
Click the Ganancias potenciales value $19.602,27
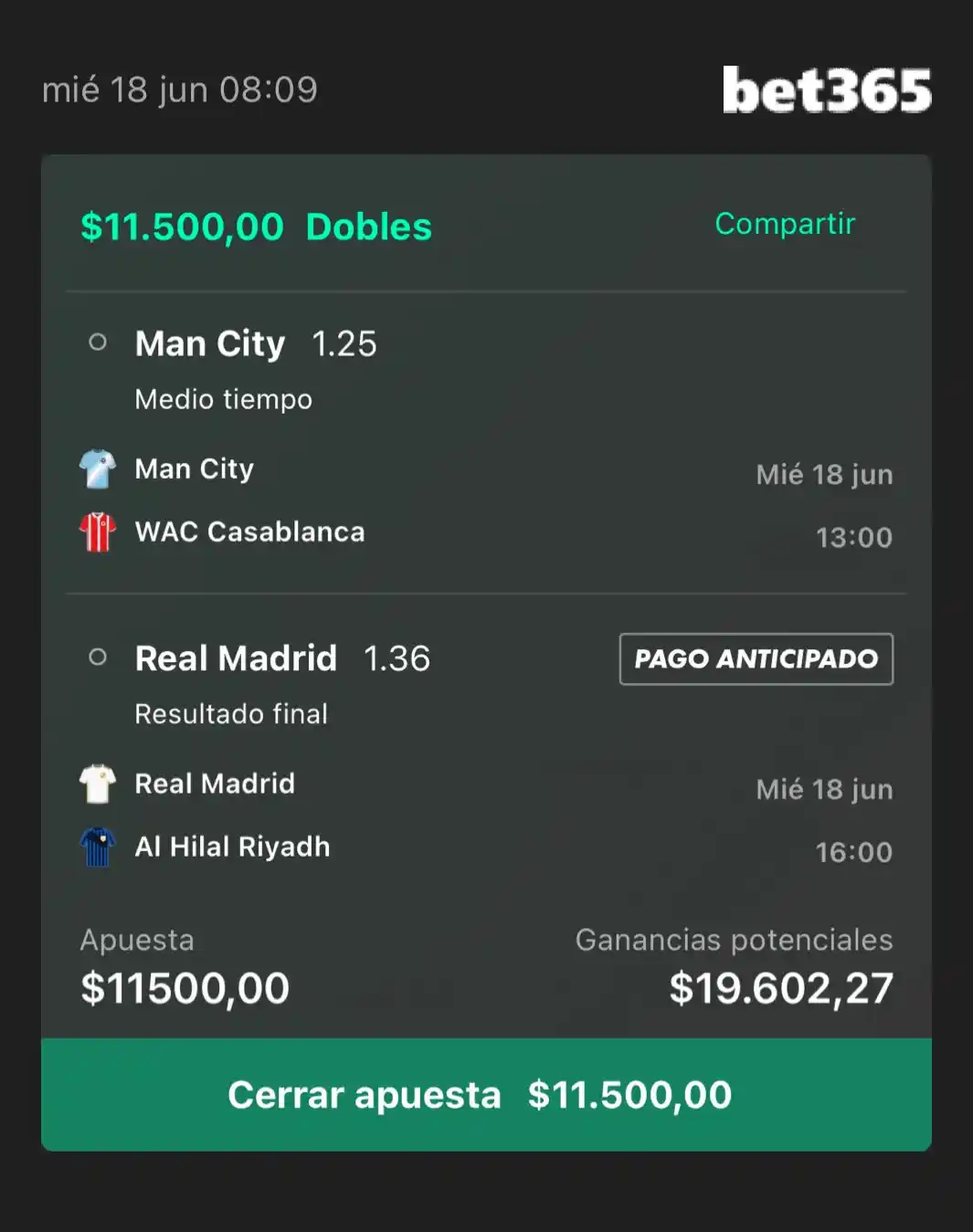point(781,987)
